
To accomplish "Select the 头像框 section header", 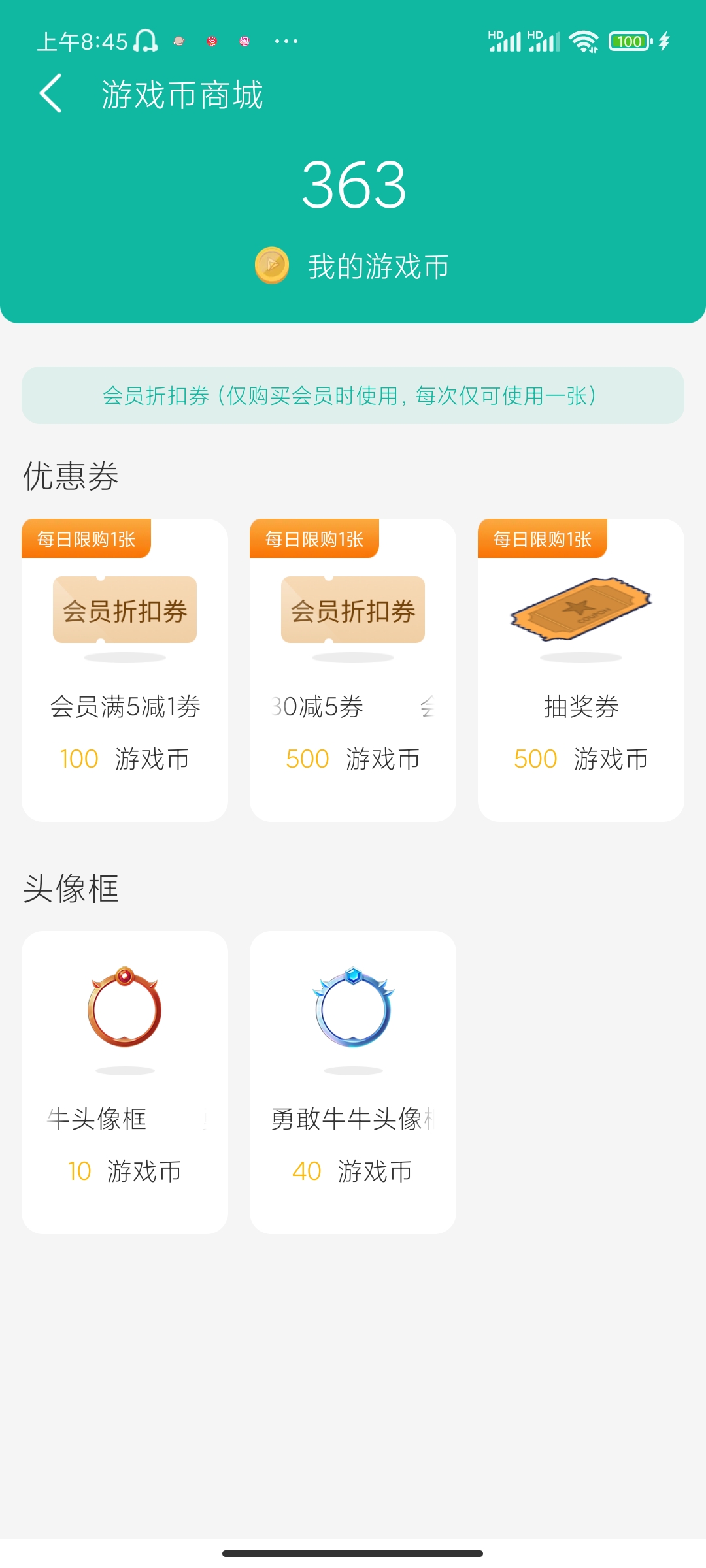I will (x=71, y=889).
